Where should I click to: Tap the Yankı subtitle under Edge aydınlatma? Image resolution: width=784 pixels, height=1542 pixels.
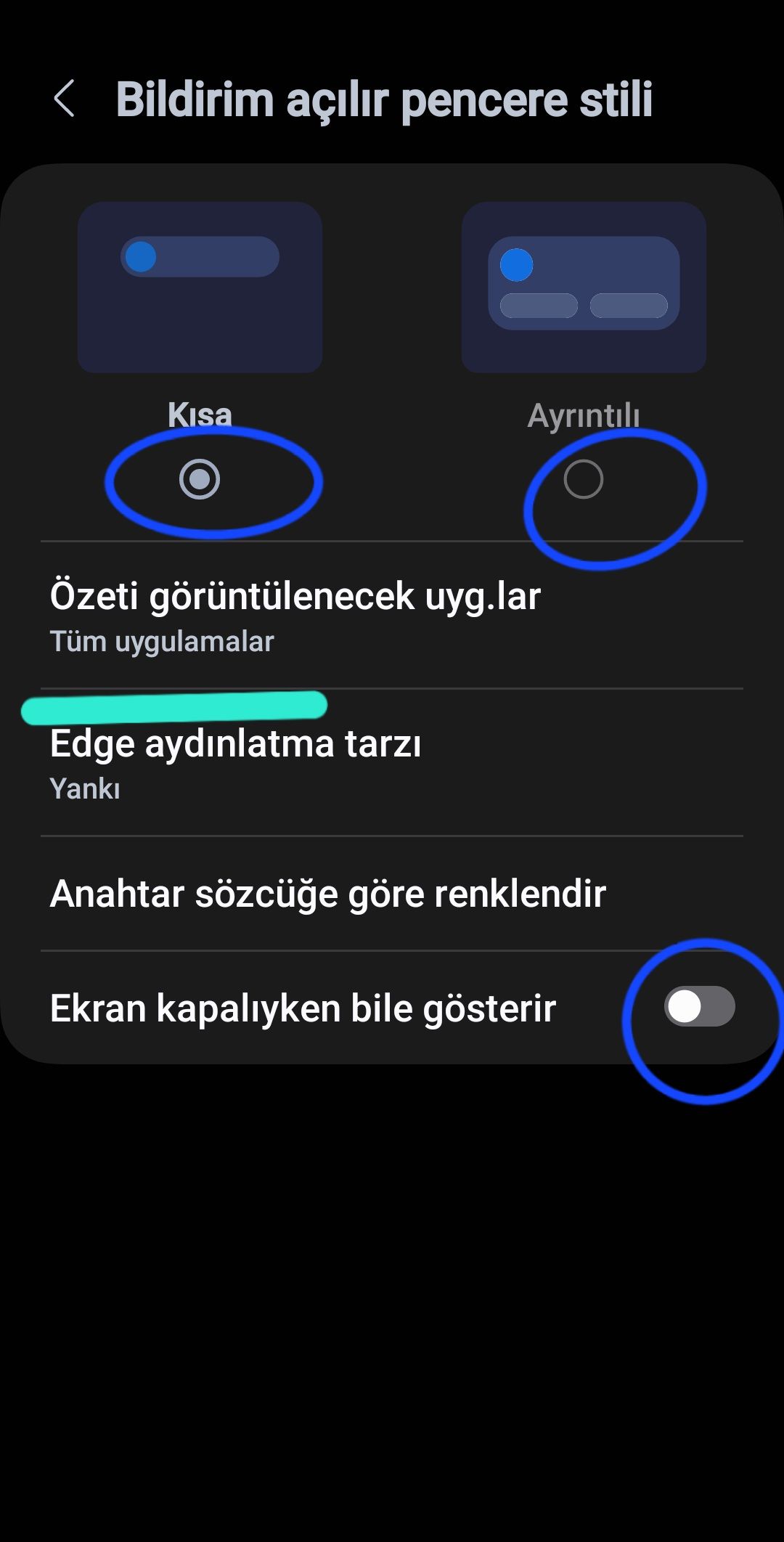point(83,791)
